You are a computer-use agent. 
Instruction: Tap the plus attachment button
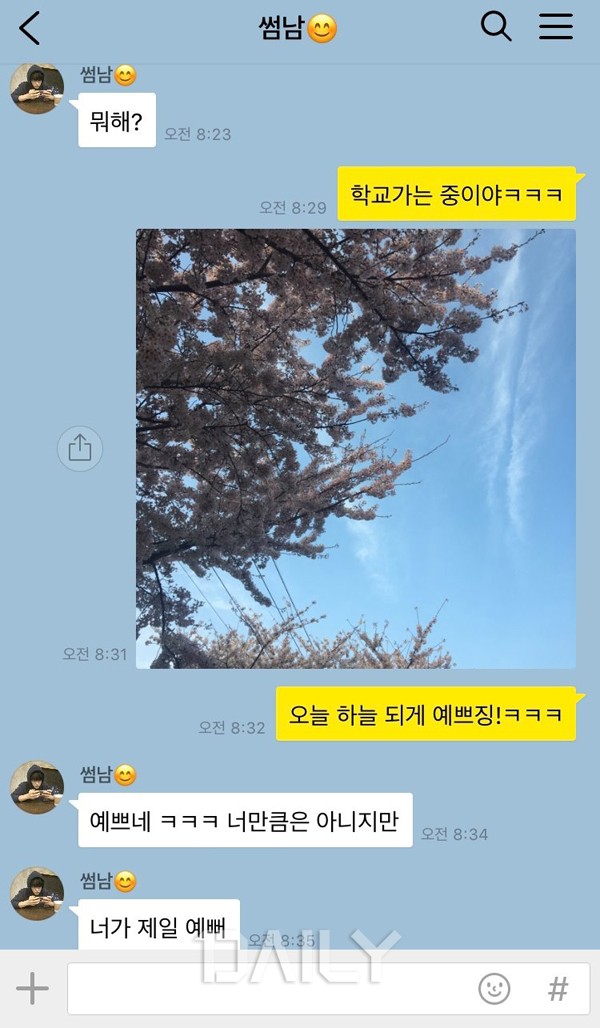tap(32, 989)
